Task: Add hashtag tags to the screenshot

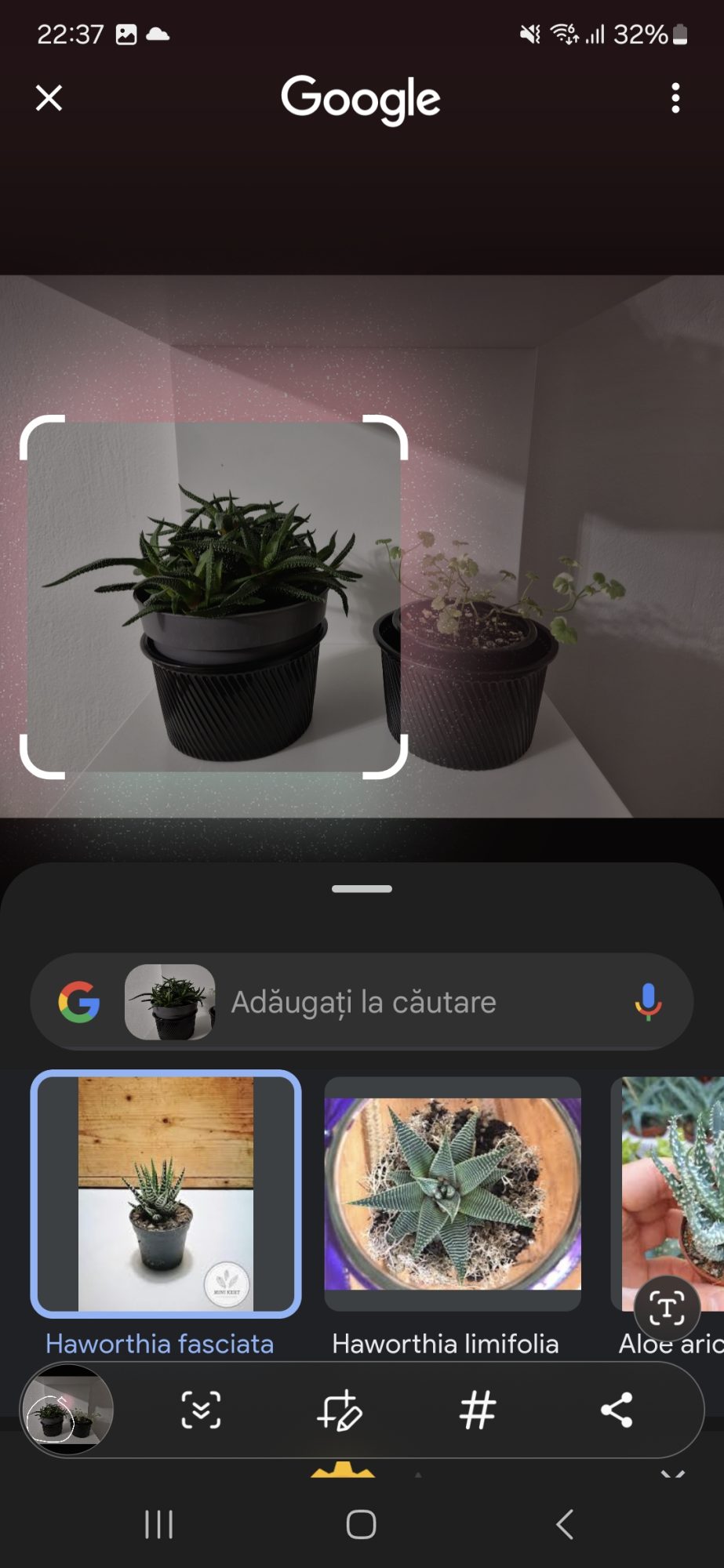Action: click(x=478, y=1410)
